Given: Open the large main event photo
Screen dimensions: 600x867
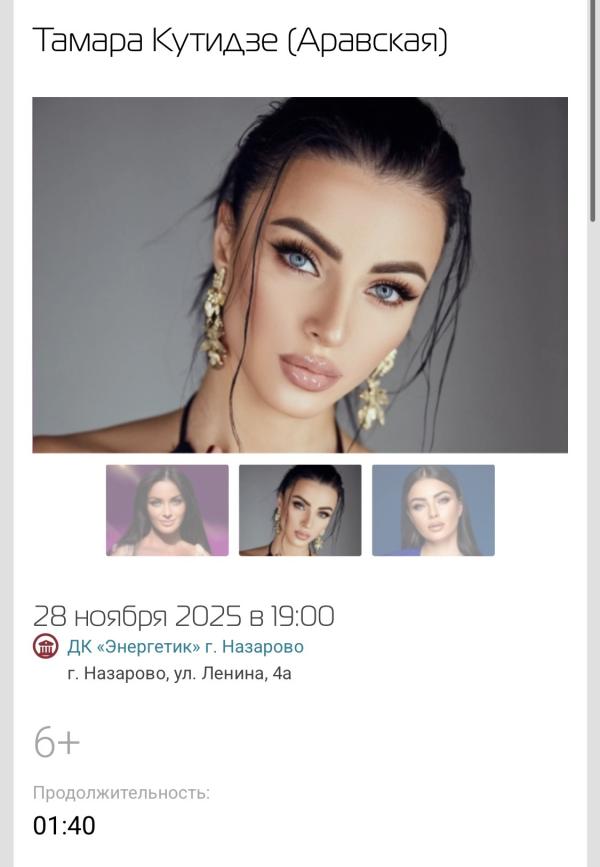Looking at the screenshot, I should 300,275.
